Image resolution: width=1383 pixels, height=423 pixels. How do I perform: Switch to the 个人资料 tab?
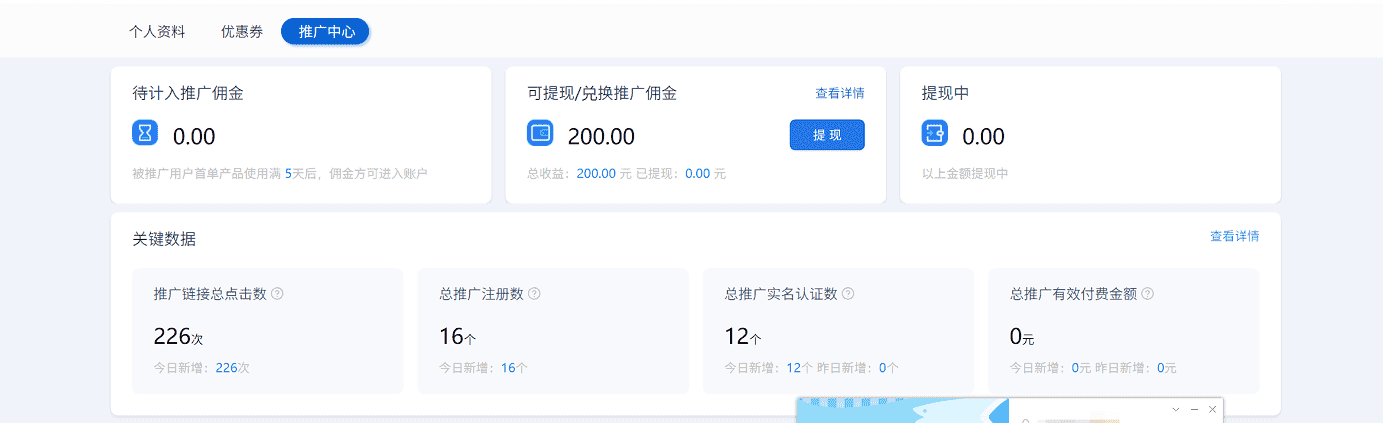(x=157, y=32)
